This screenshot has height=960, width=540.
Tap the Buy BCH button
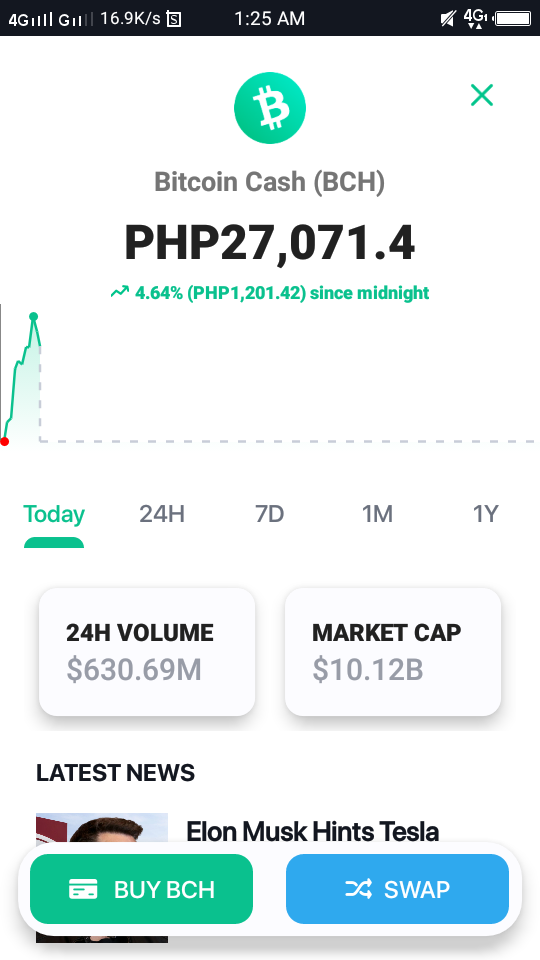(141, 889)
